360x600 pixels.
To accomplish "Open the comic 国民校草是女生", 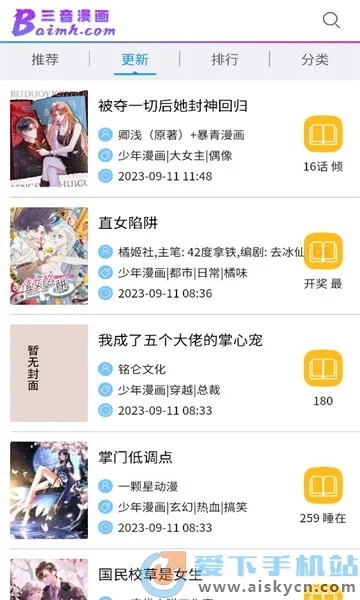I will point(150,574).
